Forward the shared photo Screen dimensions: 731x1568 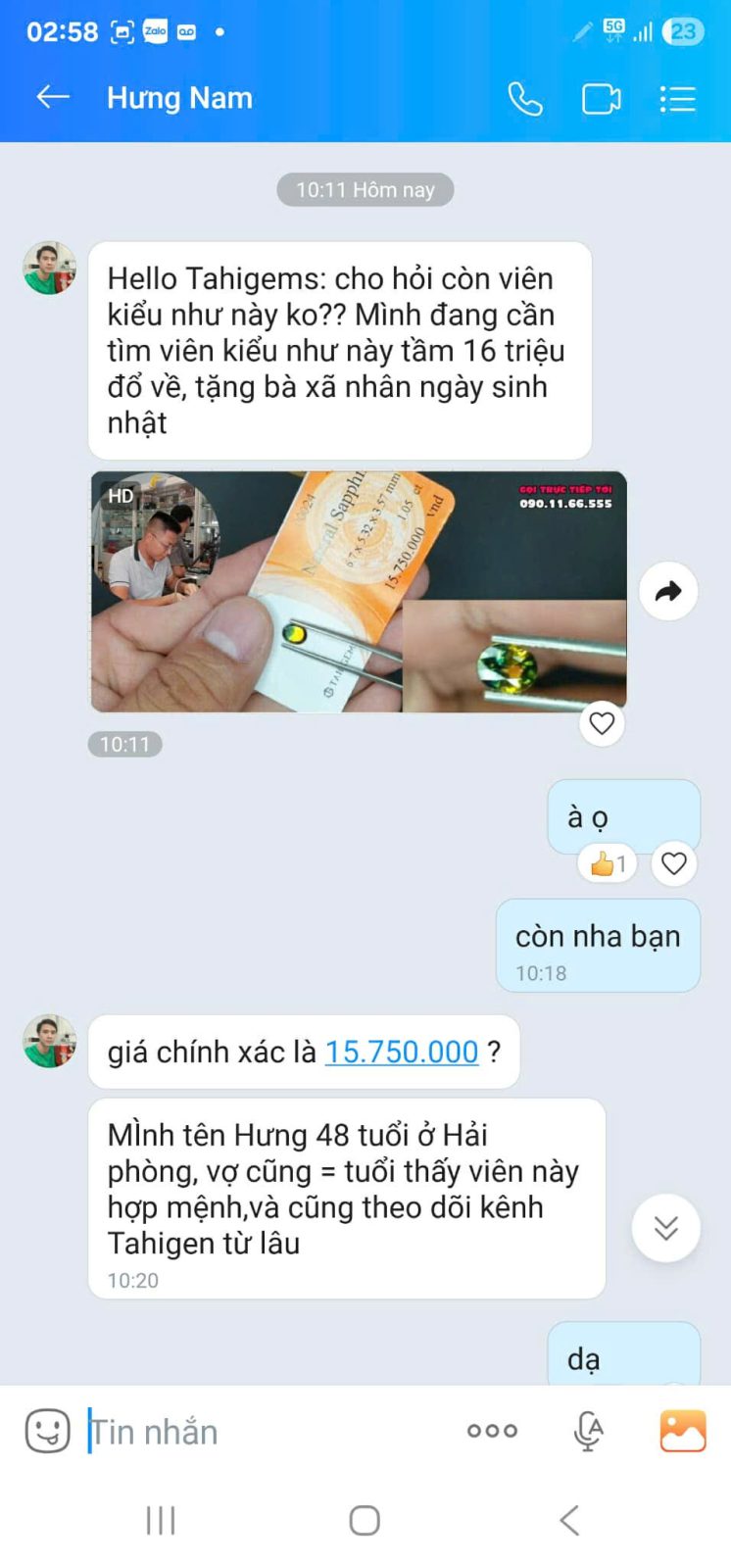(668, 591)
